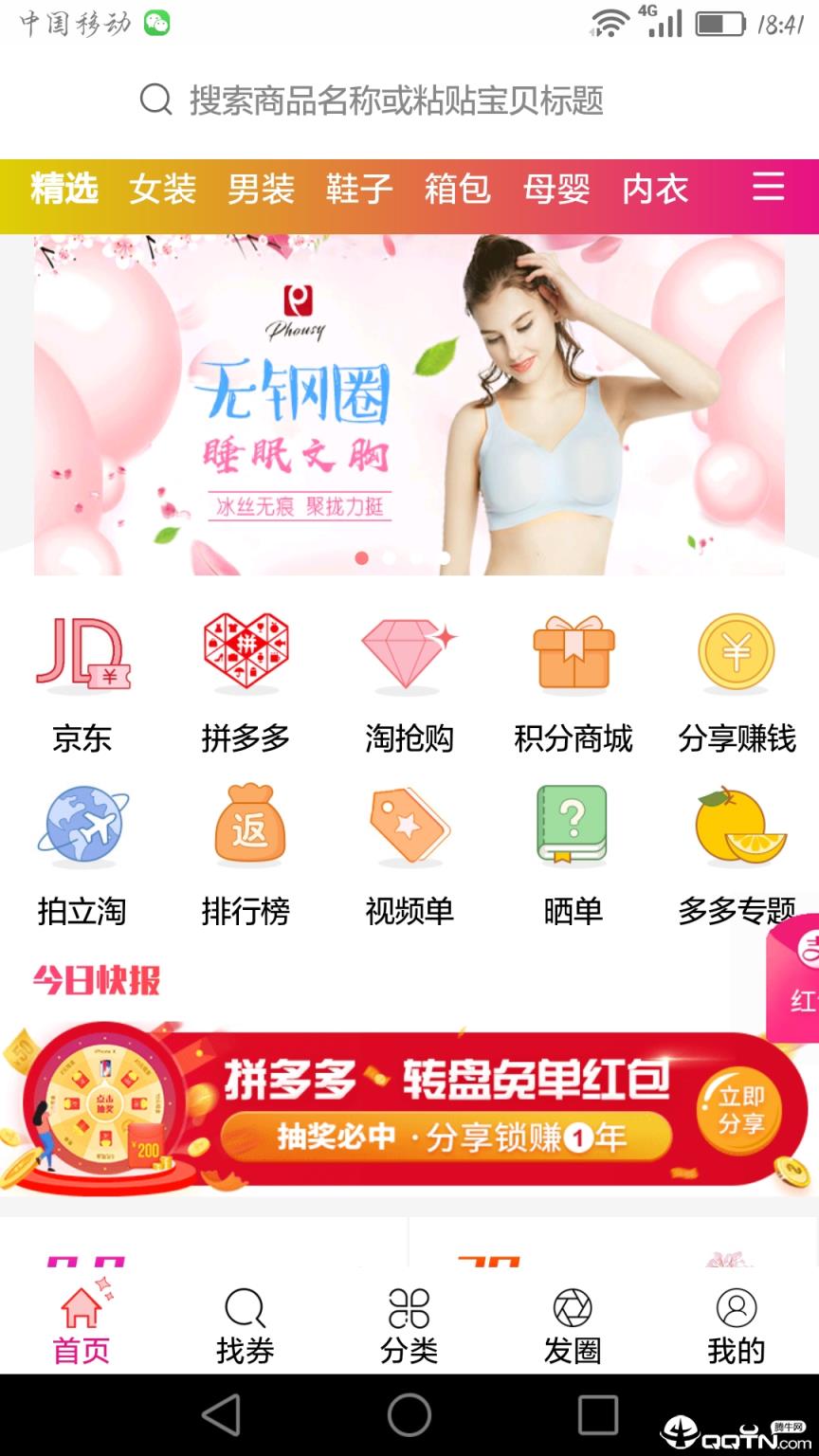This screenshot has height=1456, width=819.
Task: Tap the 排行榜 money bag icon
Action: coord(246,827)
